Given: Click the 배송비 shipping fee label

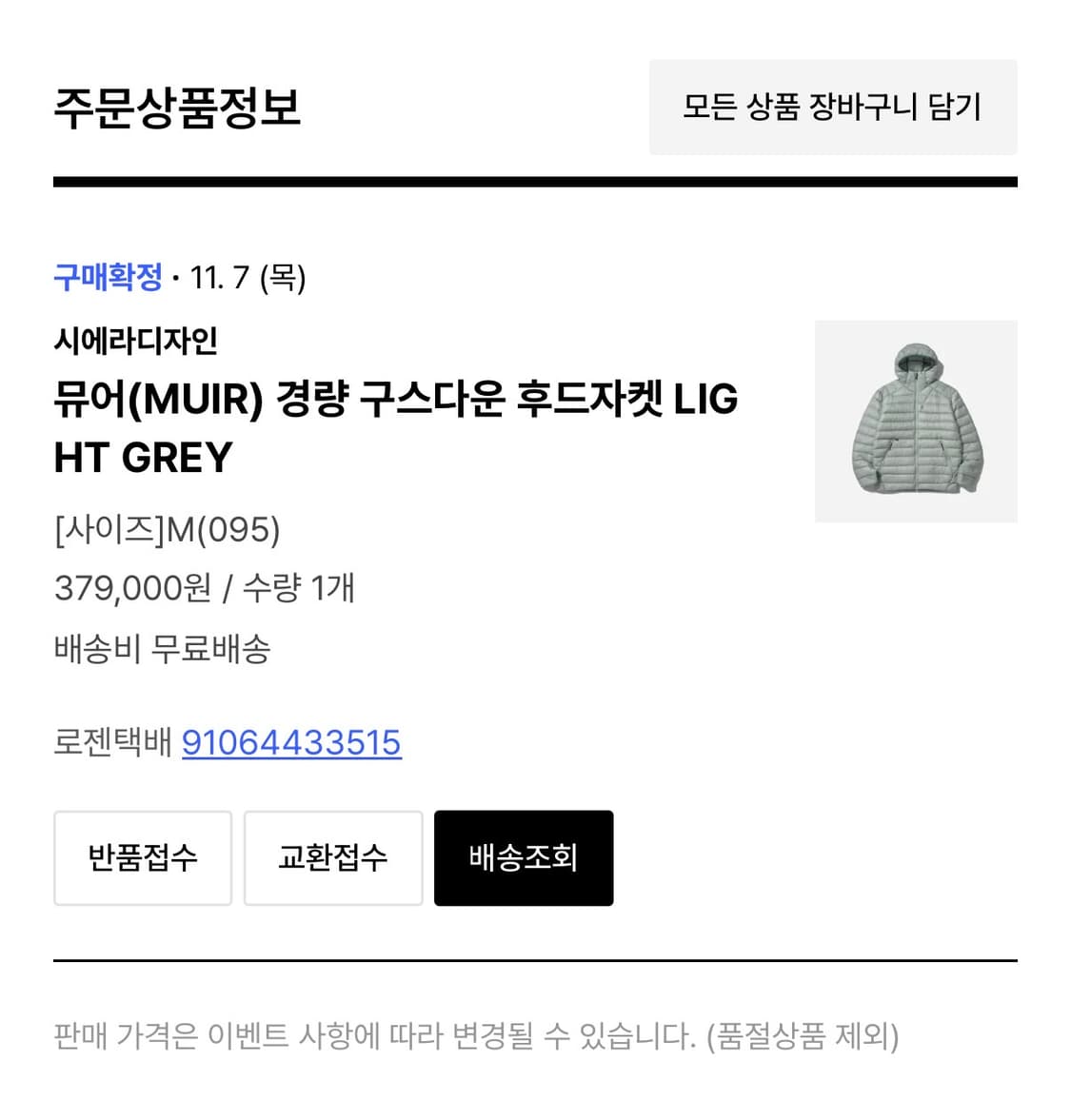Looking at the screenshot, I should click(x=101, y=649).
